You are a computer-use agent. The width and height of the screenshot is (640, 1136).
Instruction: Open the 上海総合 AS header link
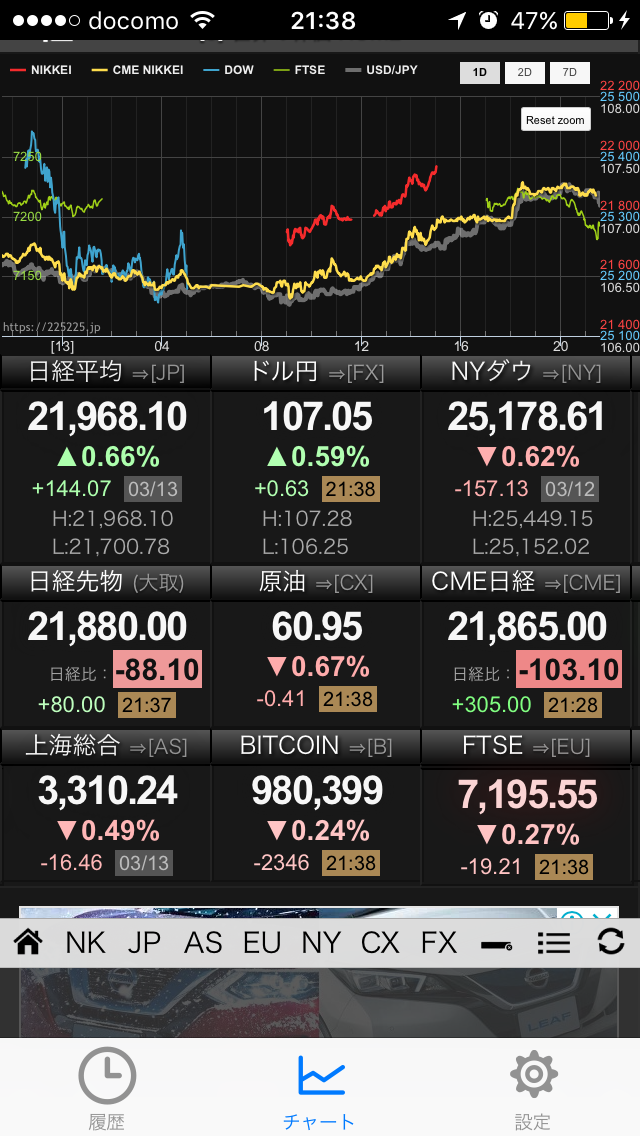[106, 746]
